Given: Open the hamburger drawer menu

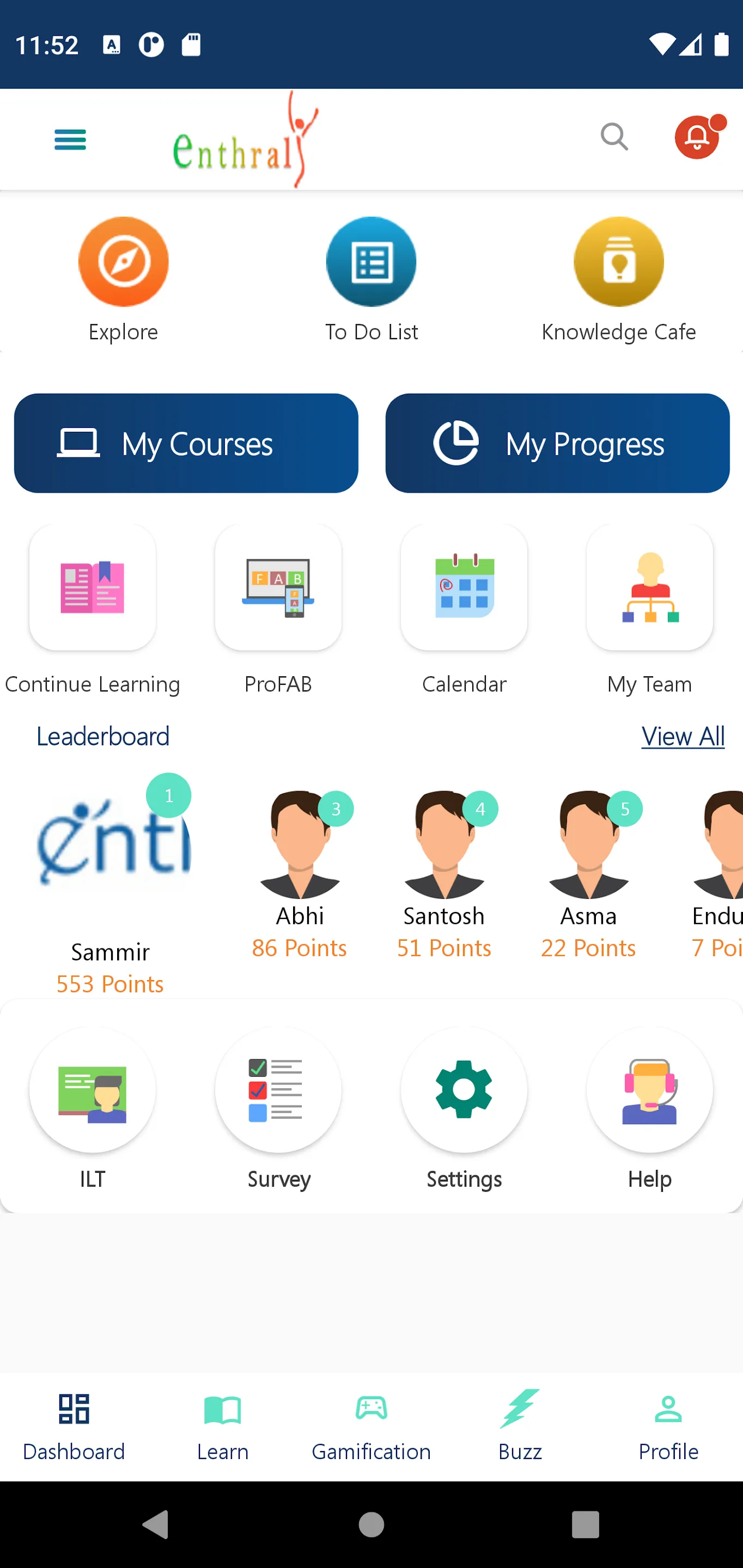Looking at the screenshot, I should point(70,139).
